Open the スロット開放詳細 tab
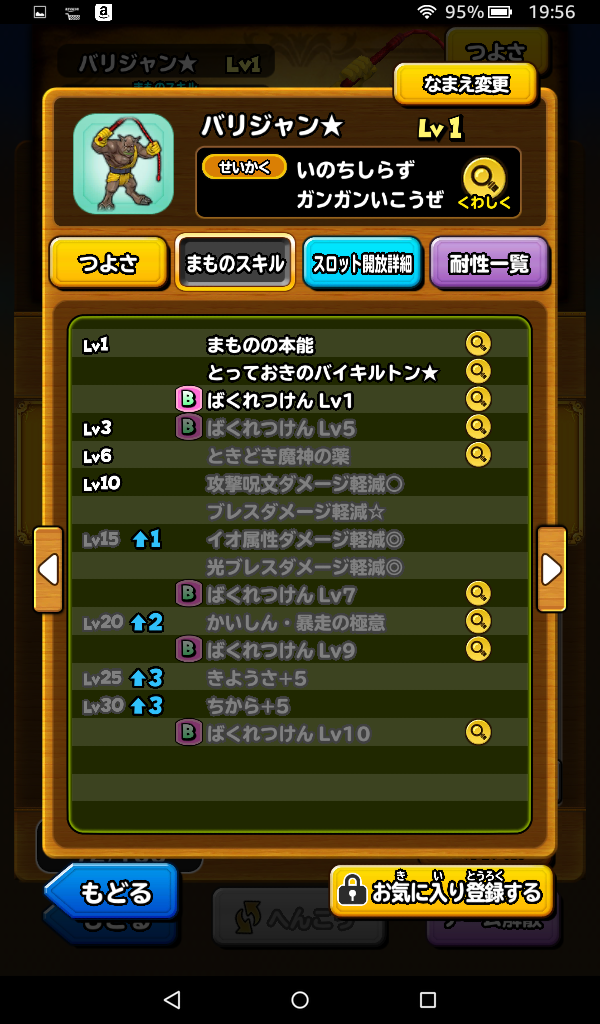The image size is (600, 1024). click(362, 264)
